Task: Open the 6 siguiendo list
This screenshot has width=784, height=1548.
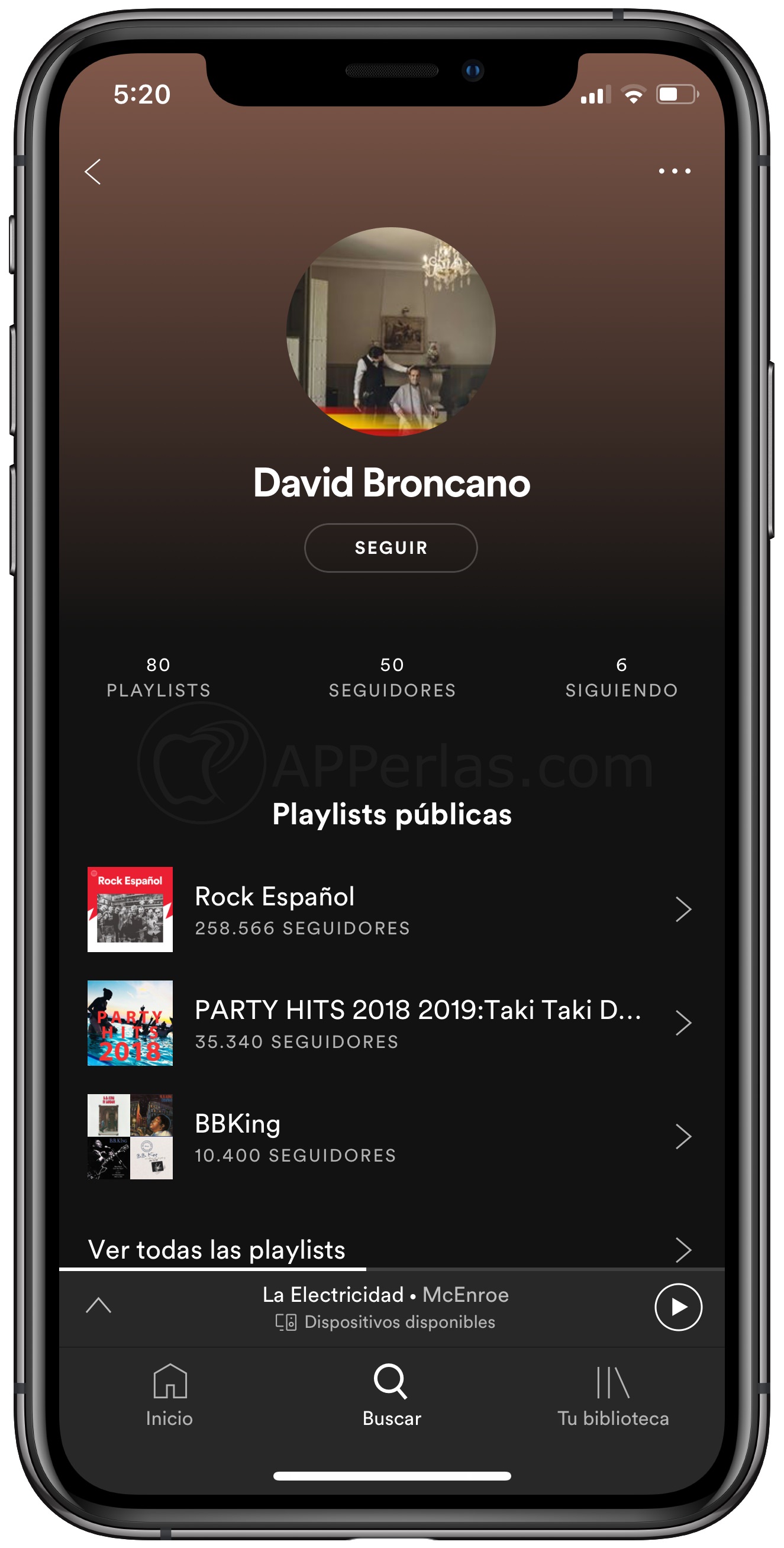Action: pyautogui.click(x=621, y=677)
